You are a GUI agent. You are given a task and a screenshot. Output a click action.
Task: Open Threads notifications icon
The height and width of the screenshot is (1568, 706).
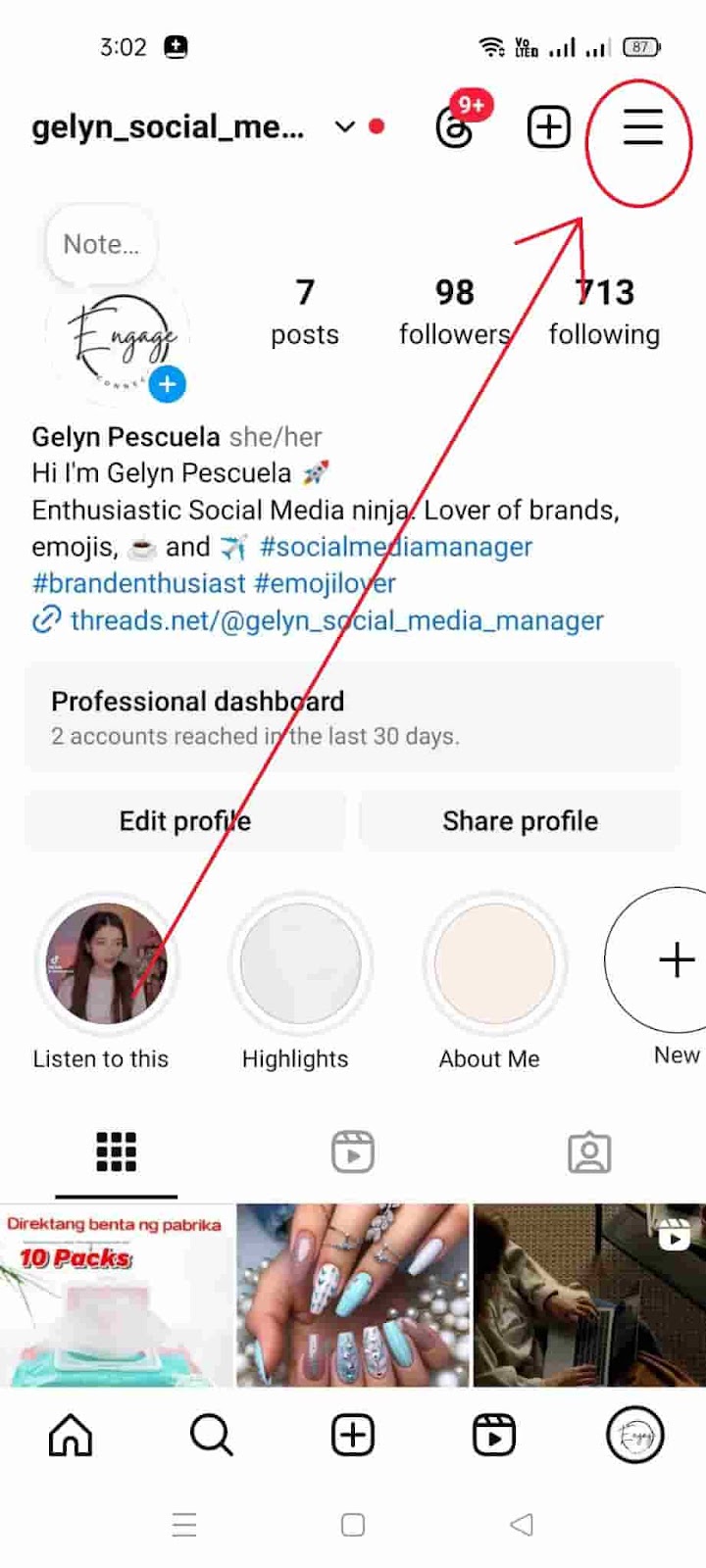[455, 127]
